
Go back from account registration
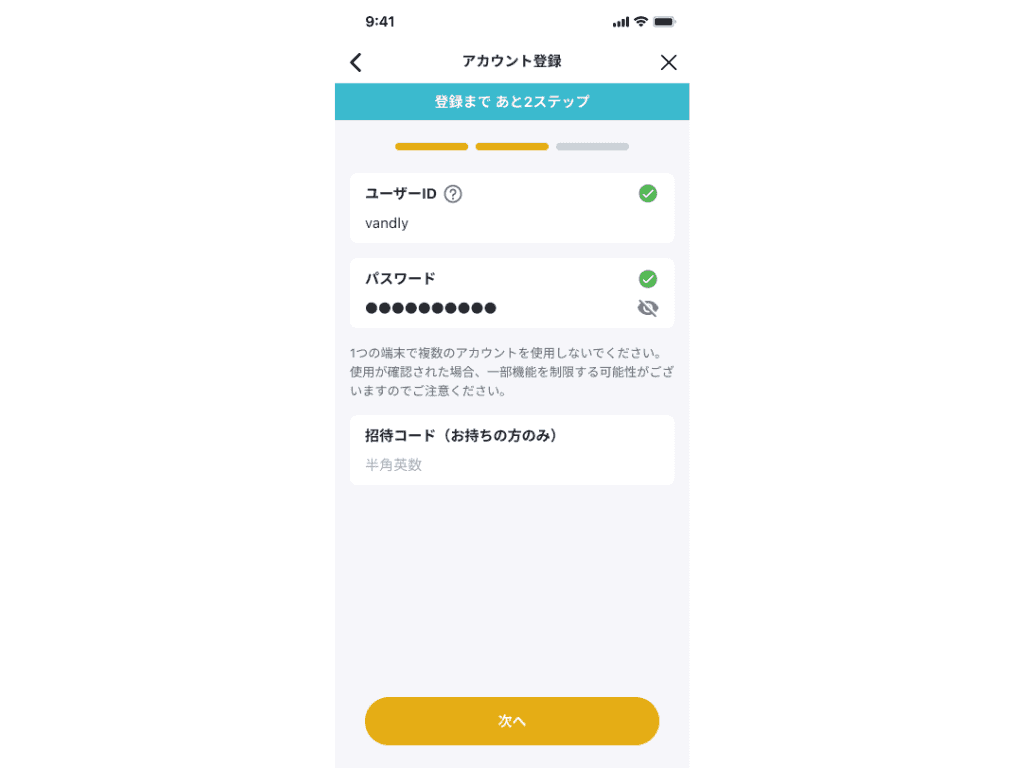[356, 62]
